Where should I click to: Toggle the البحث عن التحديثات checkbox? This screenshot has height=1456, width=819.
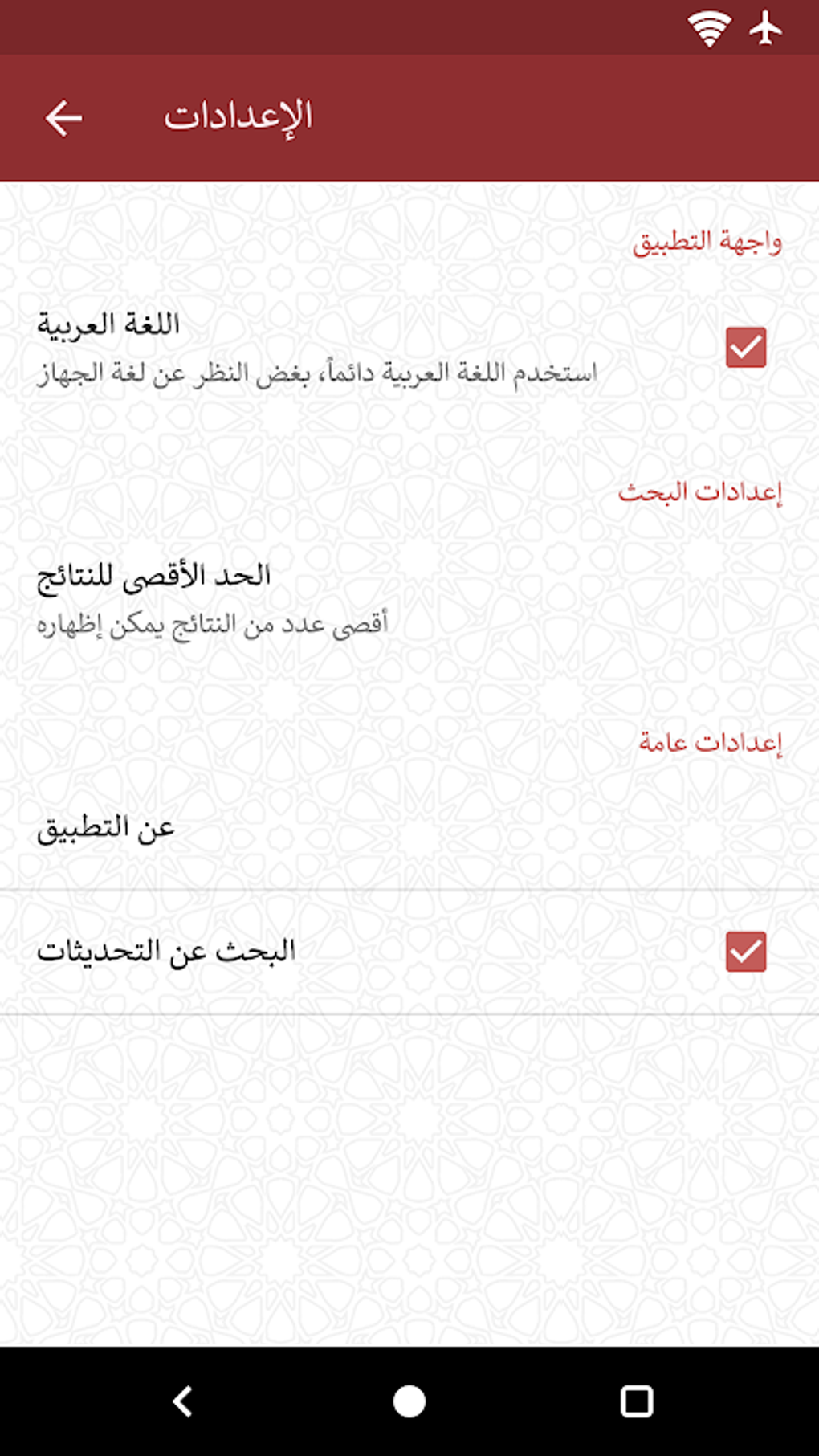coord(745,952)
